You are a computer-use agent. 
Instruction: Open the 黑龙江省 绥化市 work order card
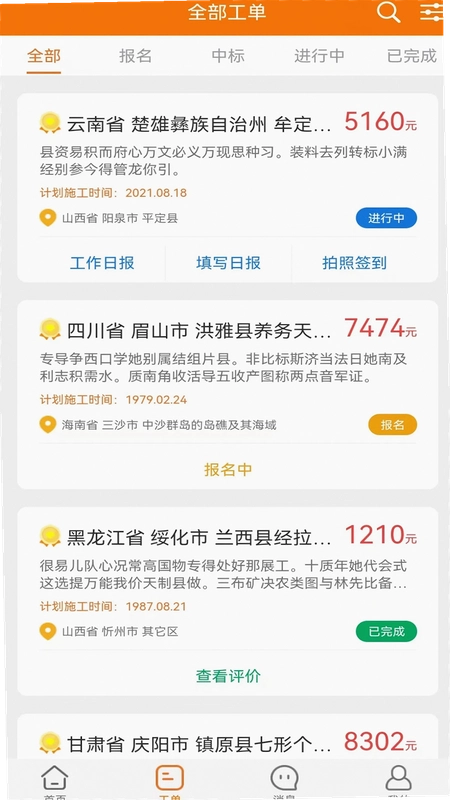point(228,580)
